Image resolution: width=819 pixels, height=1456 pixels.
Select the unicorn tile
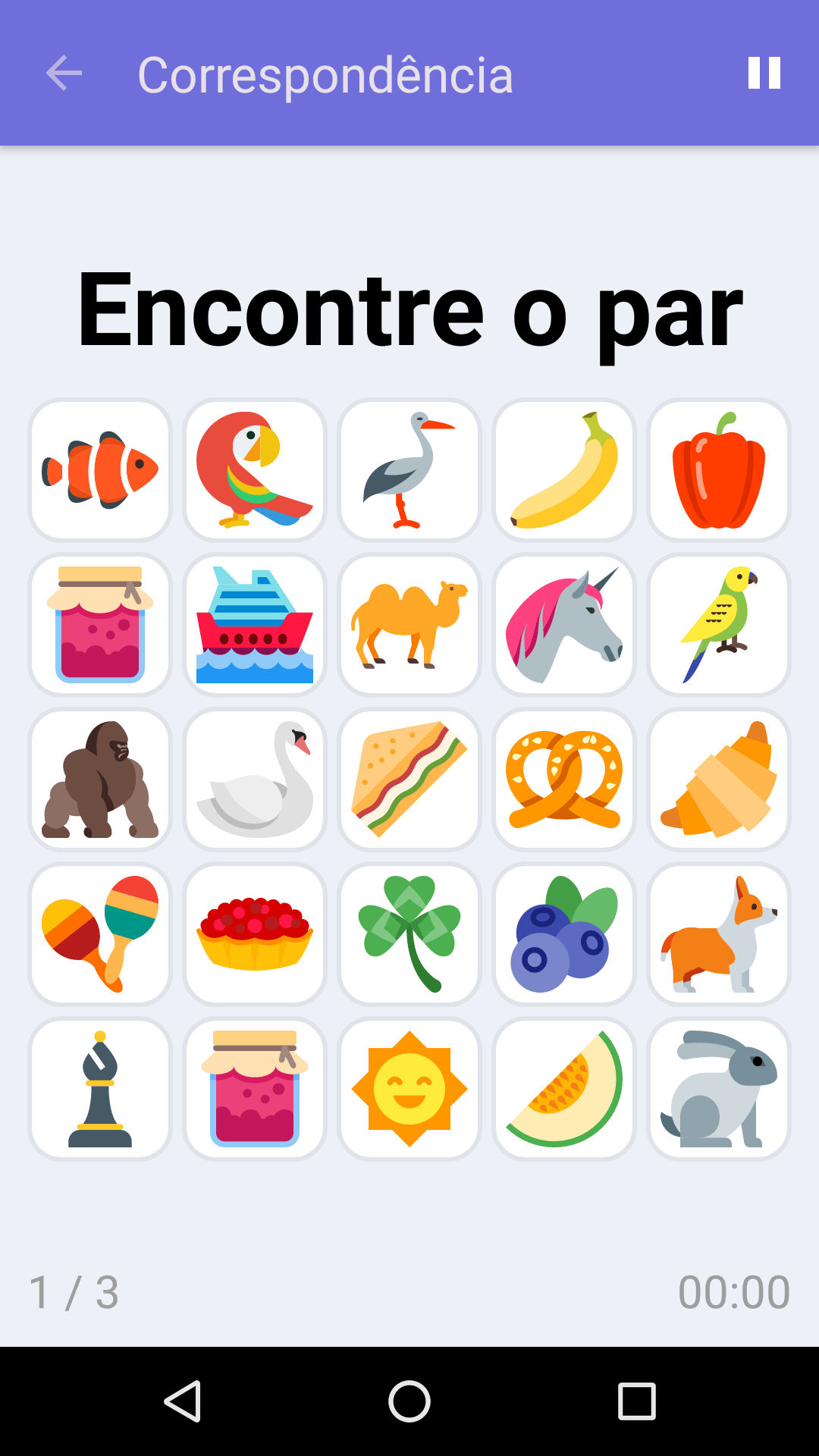click(564, 625)
